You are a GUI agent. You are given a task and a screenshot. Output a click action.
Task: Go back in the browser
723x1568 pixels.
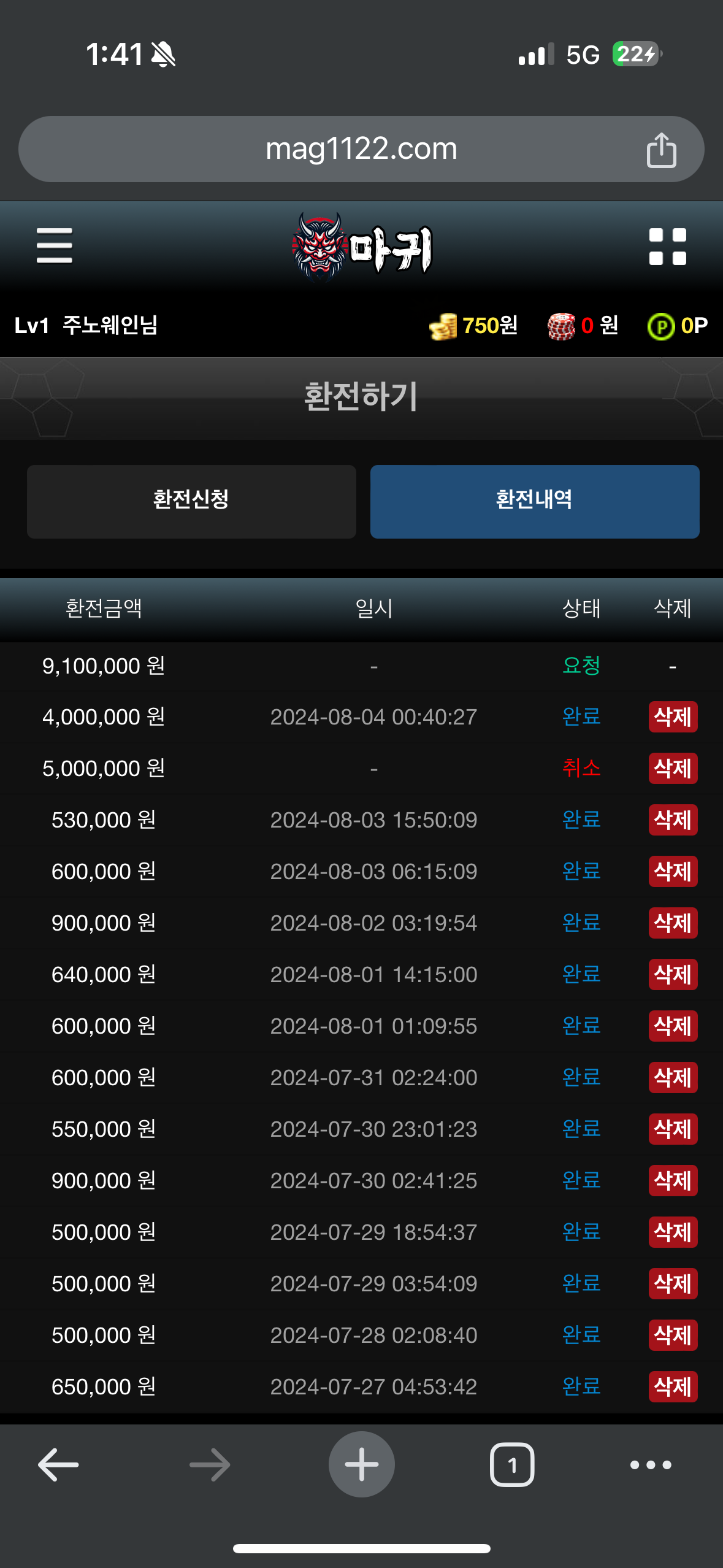[x=58, y=1465]
